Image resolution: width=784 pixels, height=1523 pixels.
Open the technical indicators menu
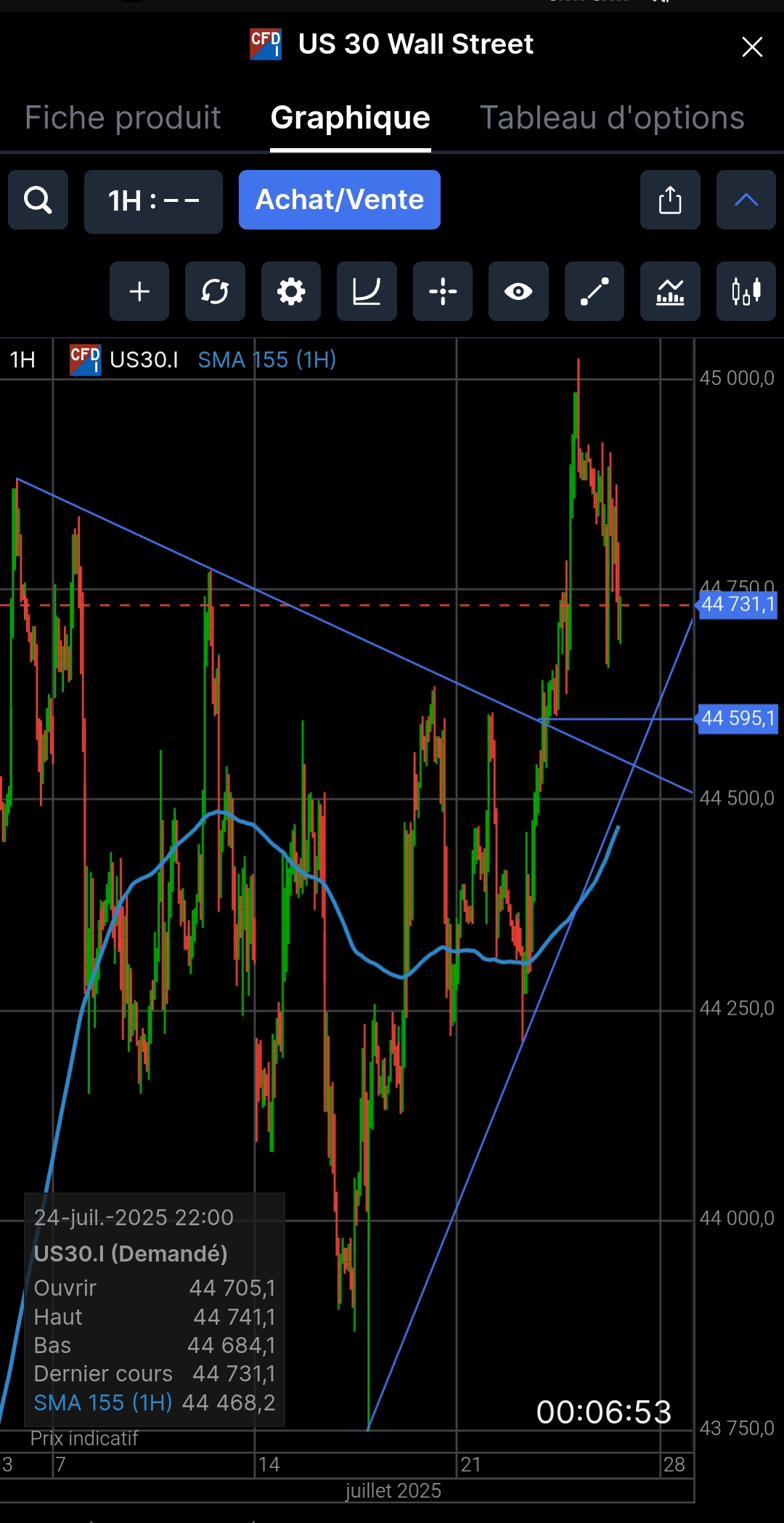point(670,291)
